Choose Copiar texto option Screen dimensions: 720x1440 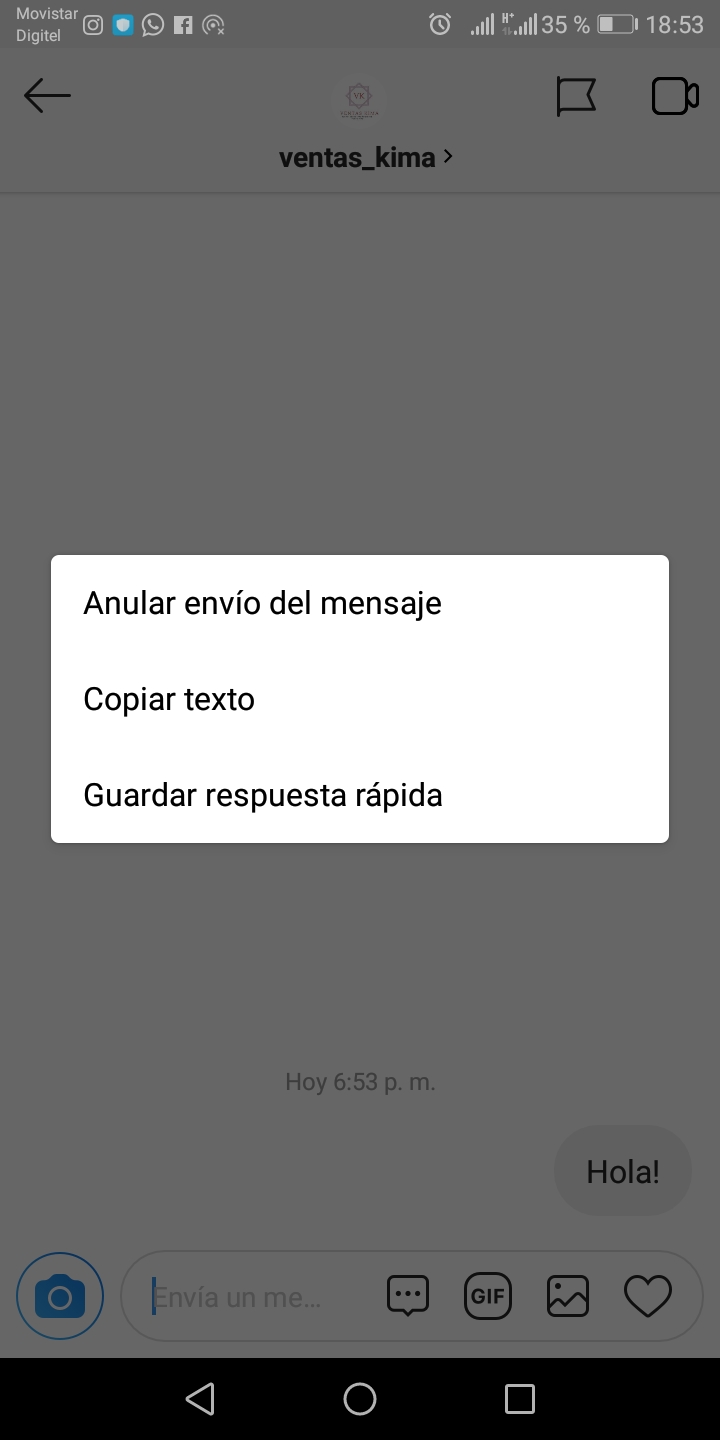169,699
